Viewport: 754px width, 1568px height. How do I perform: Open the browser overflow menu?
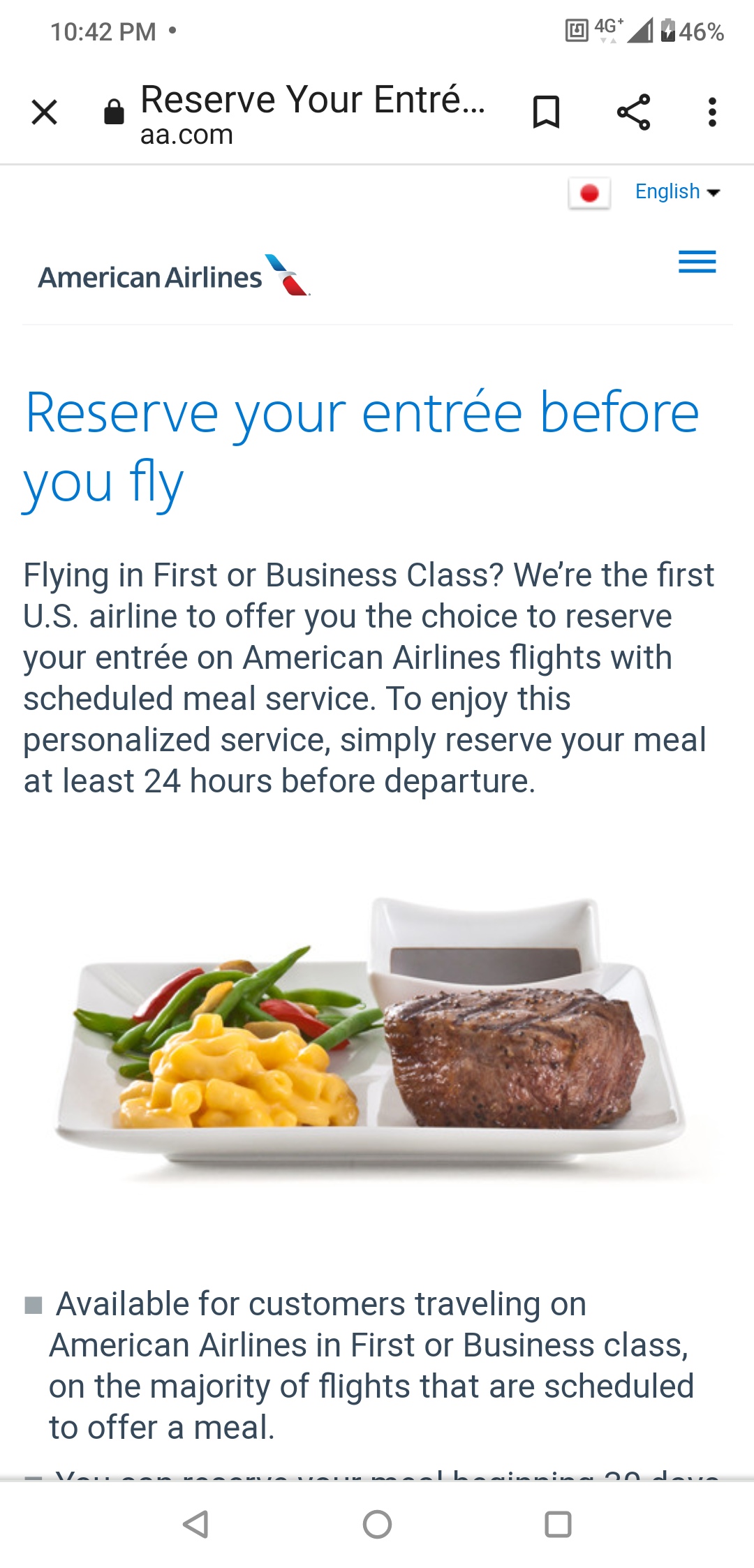pyautogui.click(x=711, y=112)
